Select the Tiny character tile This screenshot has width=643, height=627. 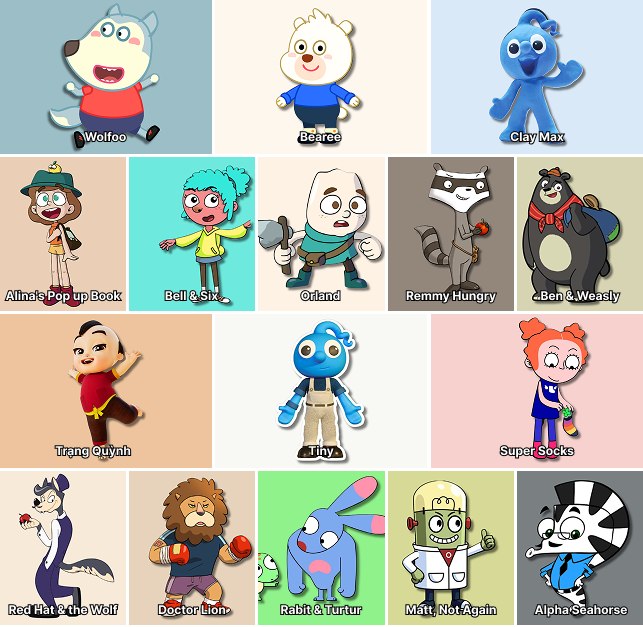coord(320,390)
